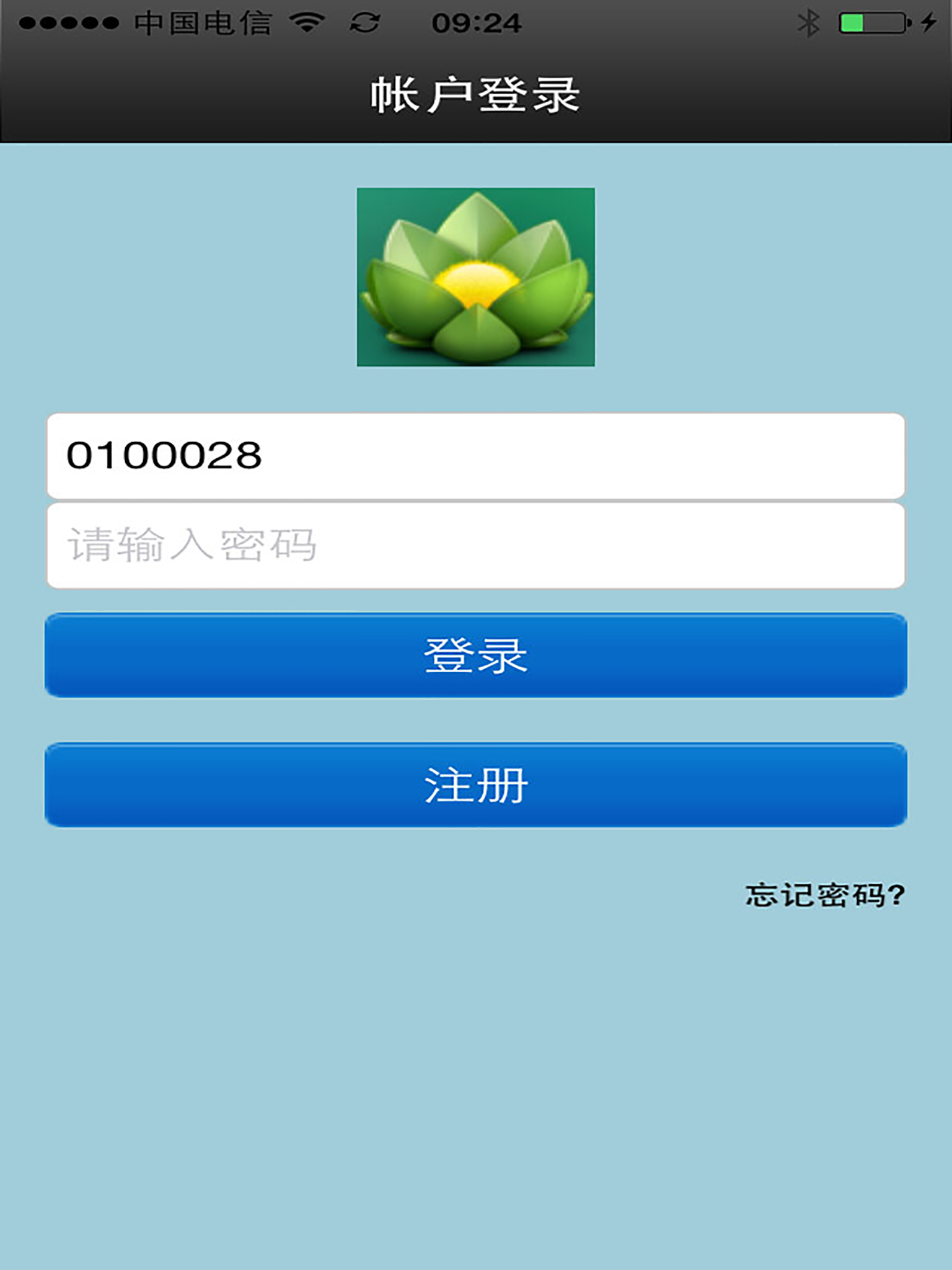Focus the password entry box
The image size is (952, 1270).
(x=476, y=546)
